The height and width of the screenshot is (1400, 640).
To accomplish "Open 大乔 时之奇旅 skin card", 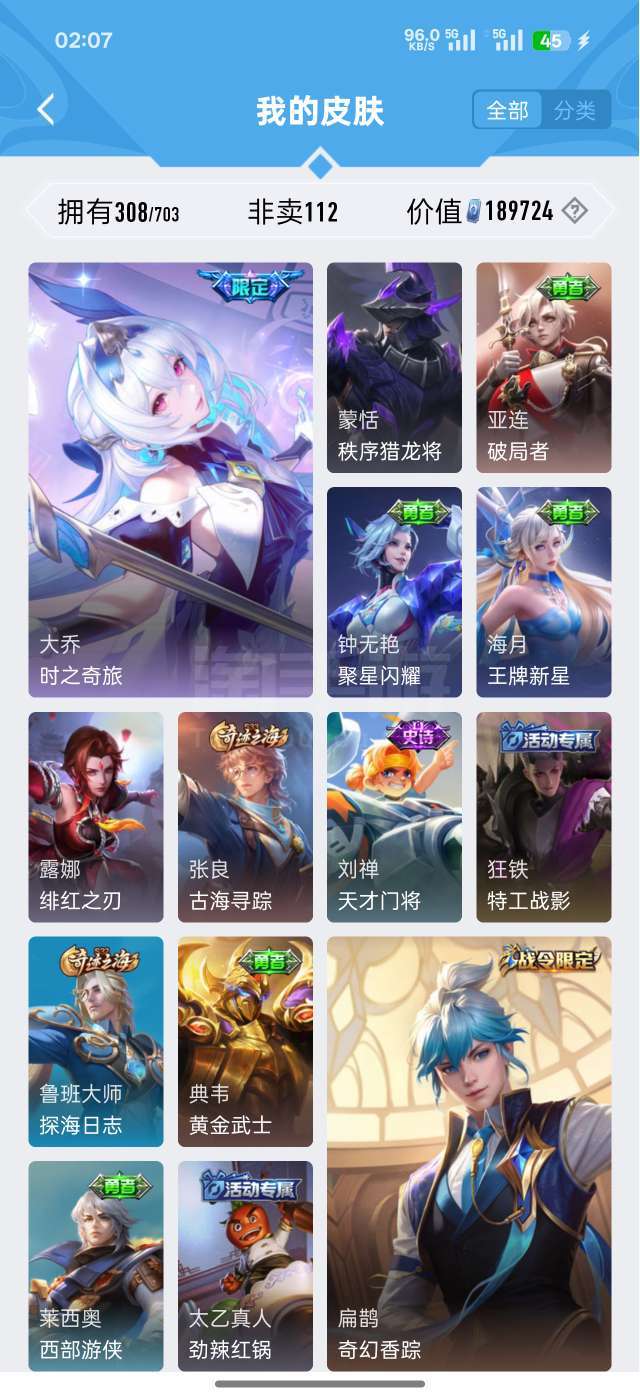I will (170, 480).
